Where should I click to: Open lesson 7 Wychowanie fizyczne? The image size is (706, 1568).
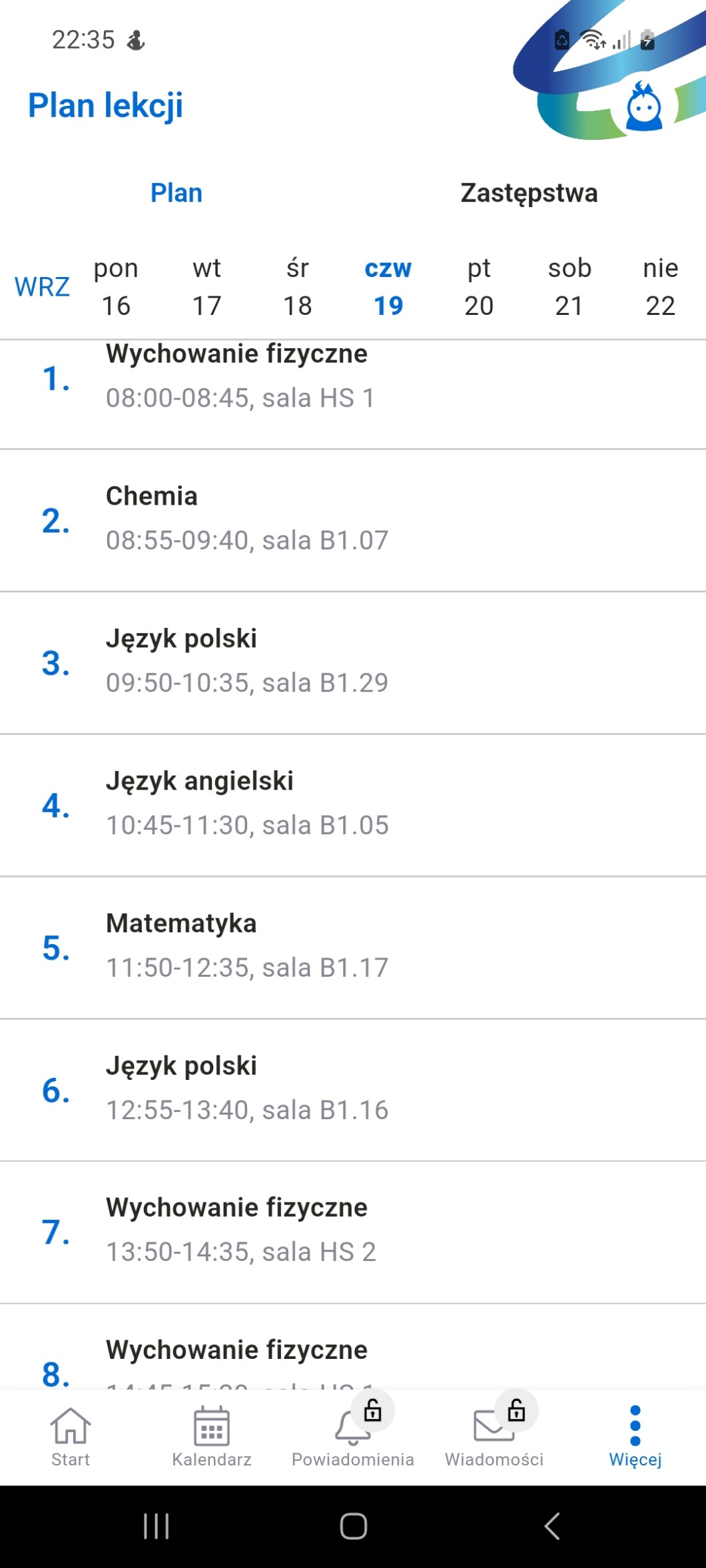[352, 1232]
